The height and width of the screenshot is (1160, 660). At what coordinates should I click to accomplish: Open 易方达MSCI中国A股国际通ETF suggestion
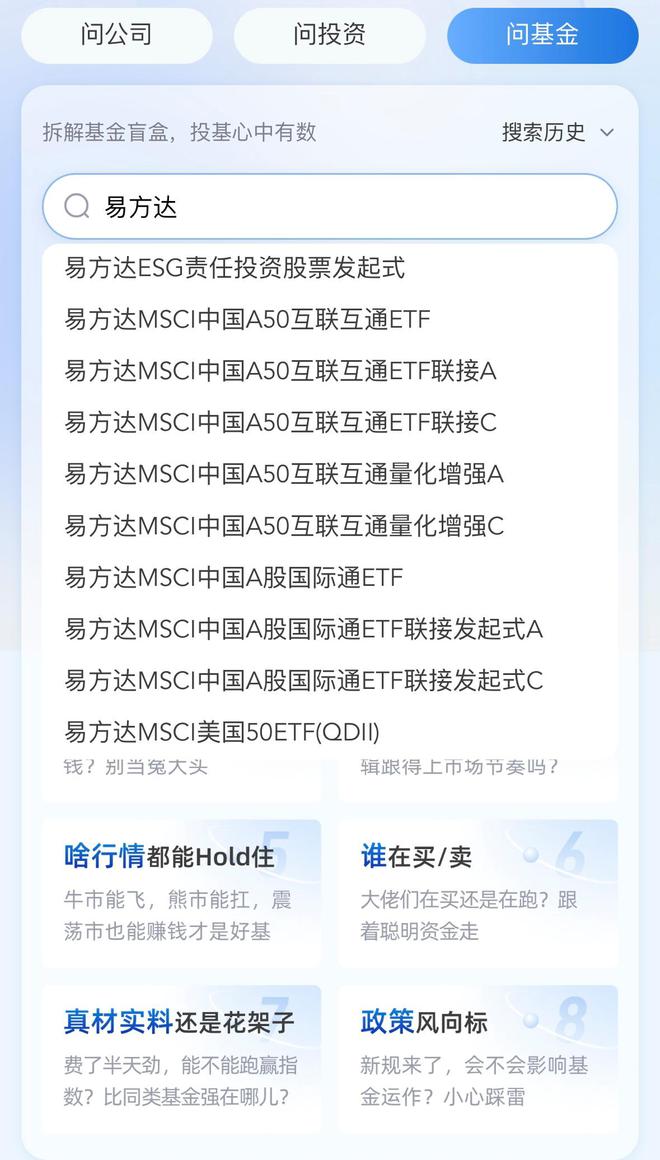tap(234, 578)
